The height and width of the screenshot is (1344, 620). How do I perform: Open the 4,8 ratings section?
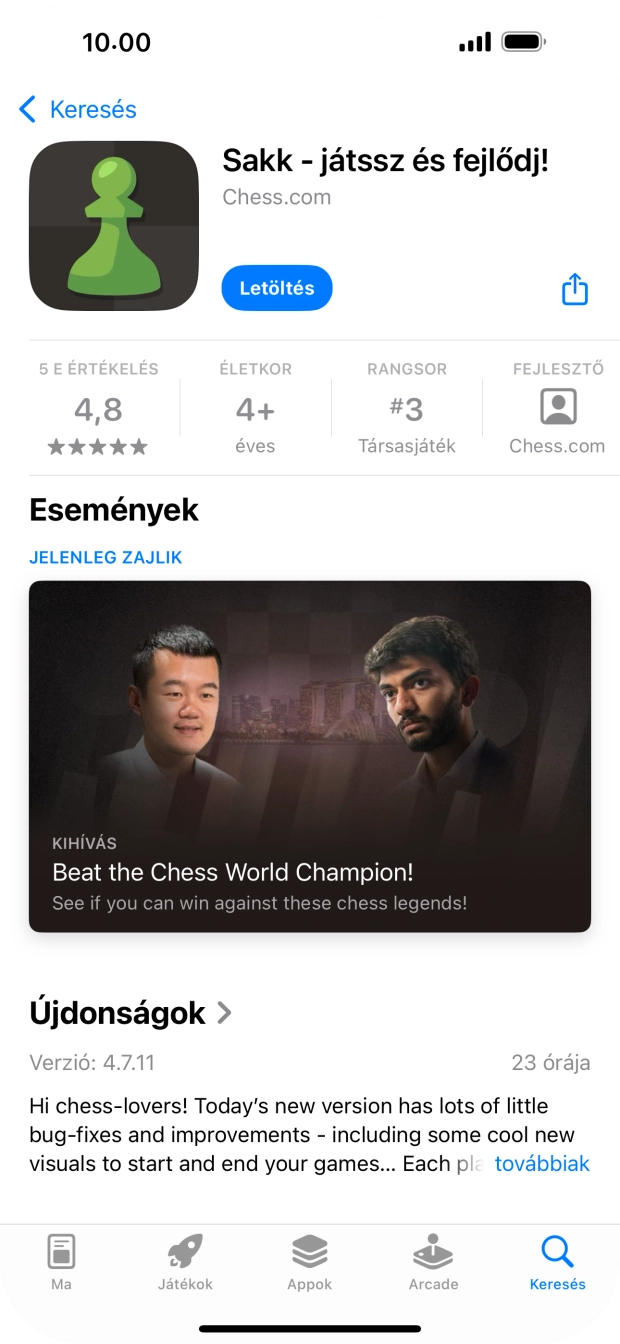tap(98, 409)
